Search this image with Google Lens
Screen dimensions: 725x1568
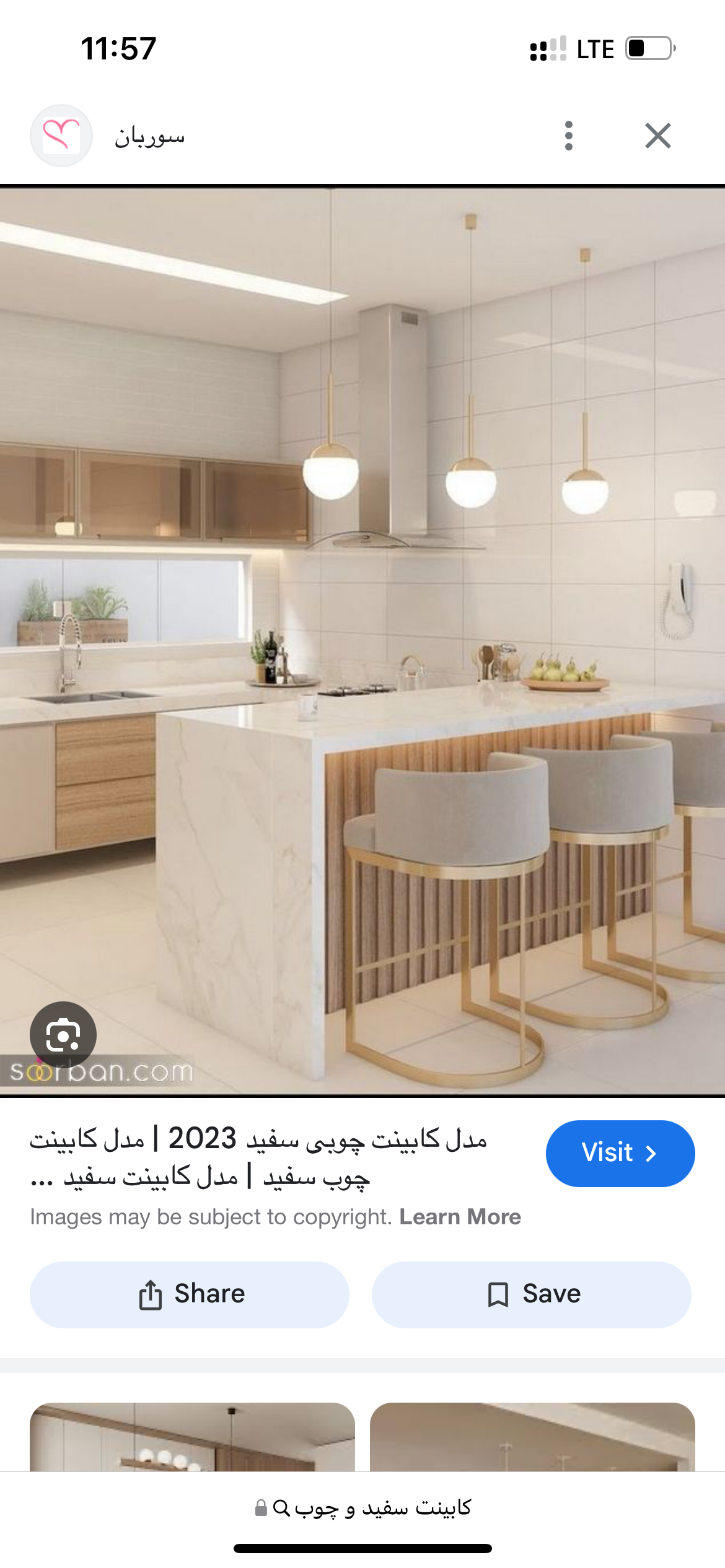pyautogui.click(x=63, y=1034)
